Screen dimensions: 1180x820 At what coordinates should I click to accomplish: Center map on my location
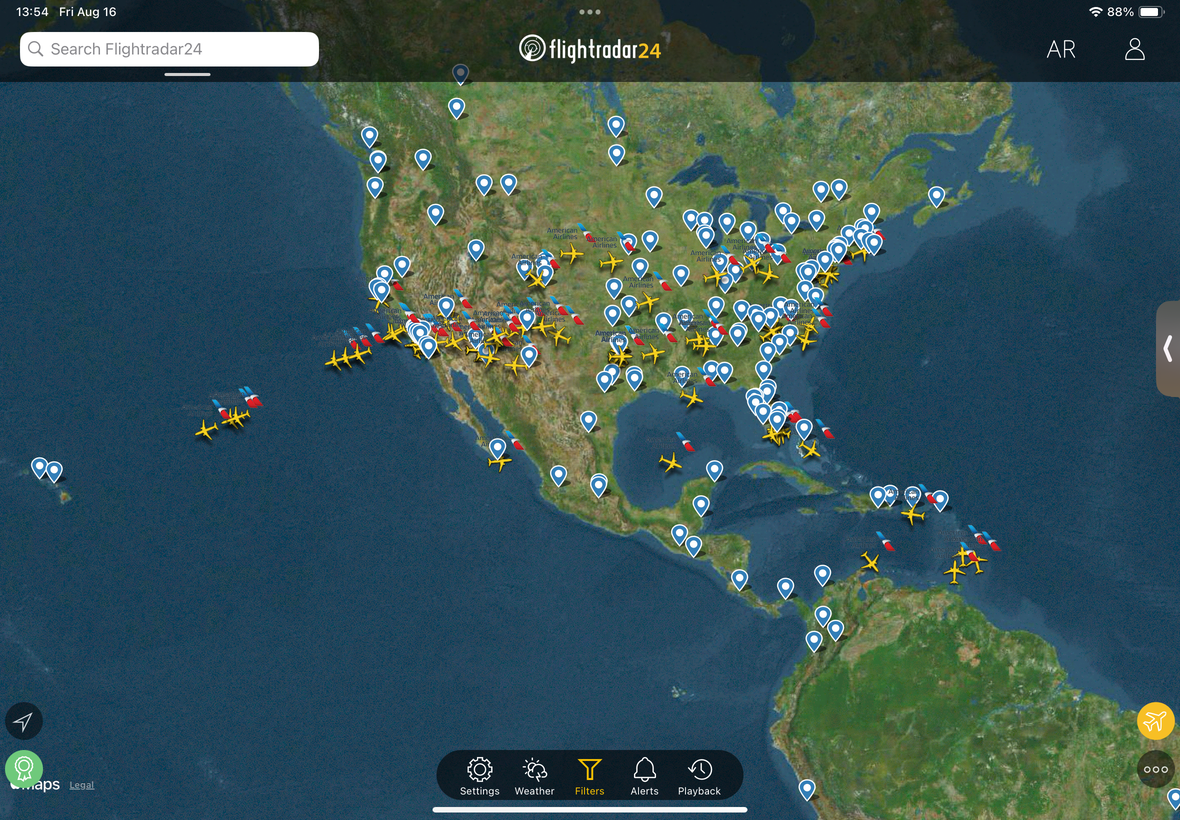pos(24,721)
